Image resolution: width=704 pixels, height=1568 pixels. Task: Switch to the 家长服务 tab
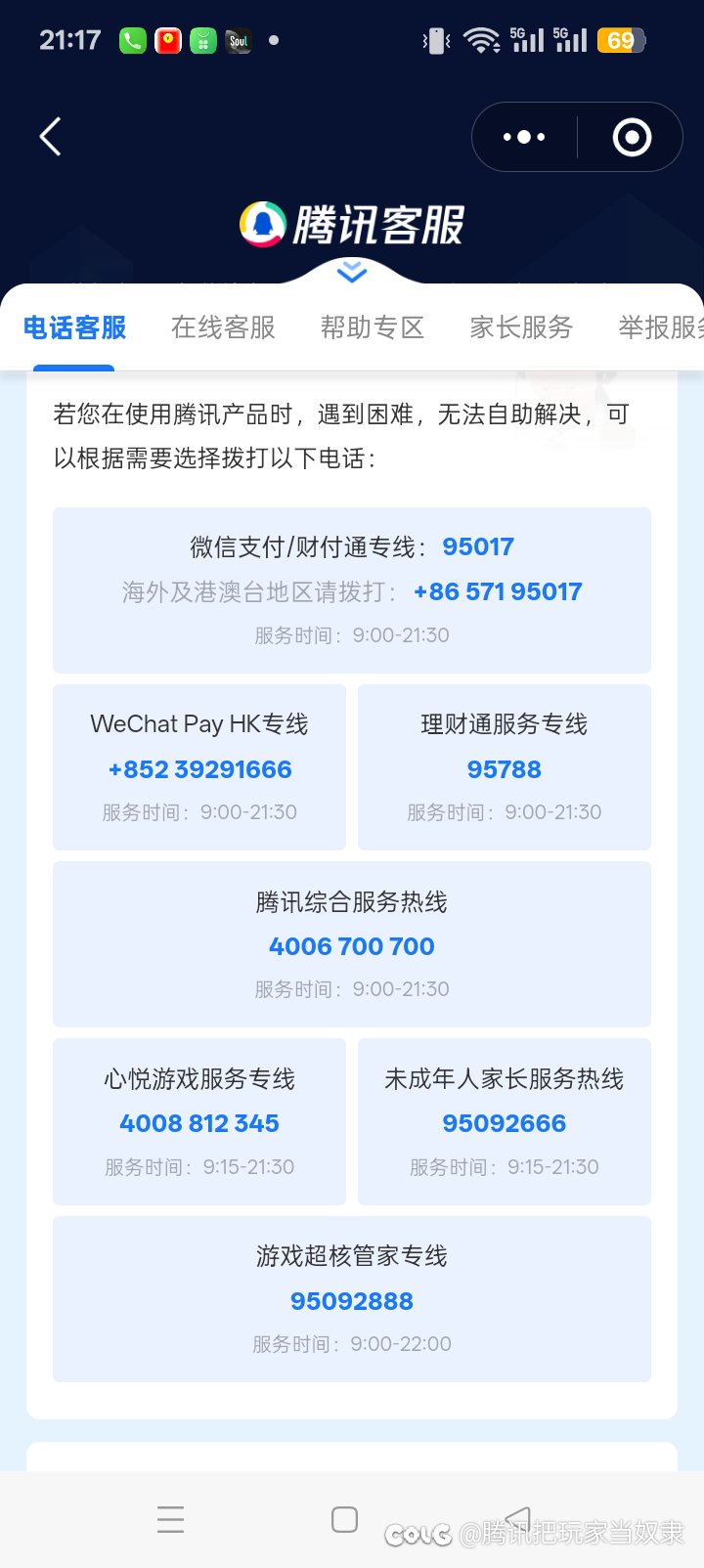(521, 327)
